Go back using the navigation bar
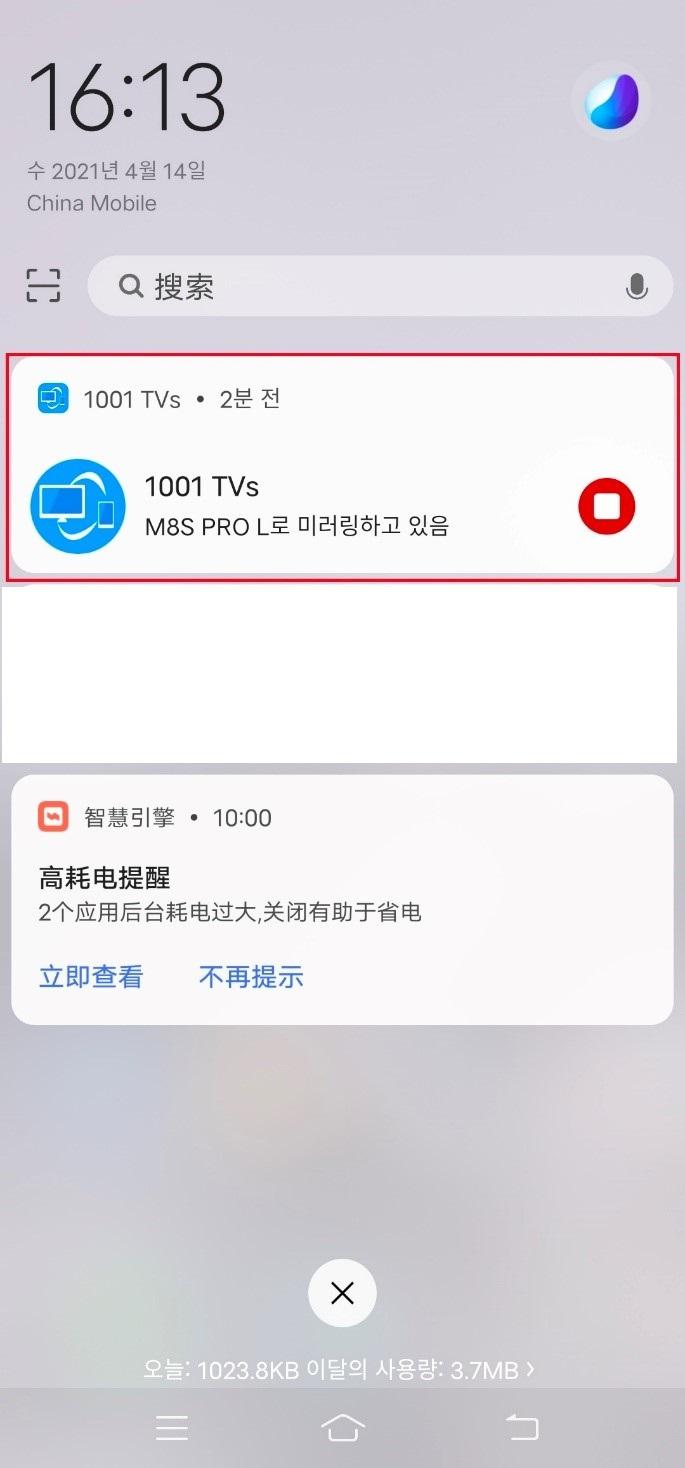The height and width of the screenshot is (1468, 685). click(522, 1429)
